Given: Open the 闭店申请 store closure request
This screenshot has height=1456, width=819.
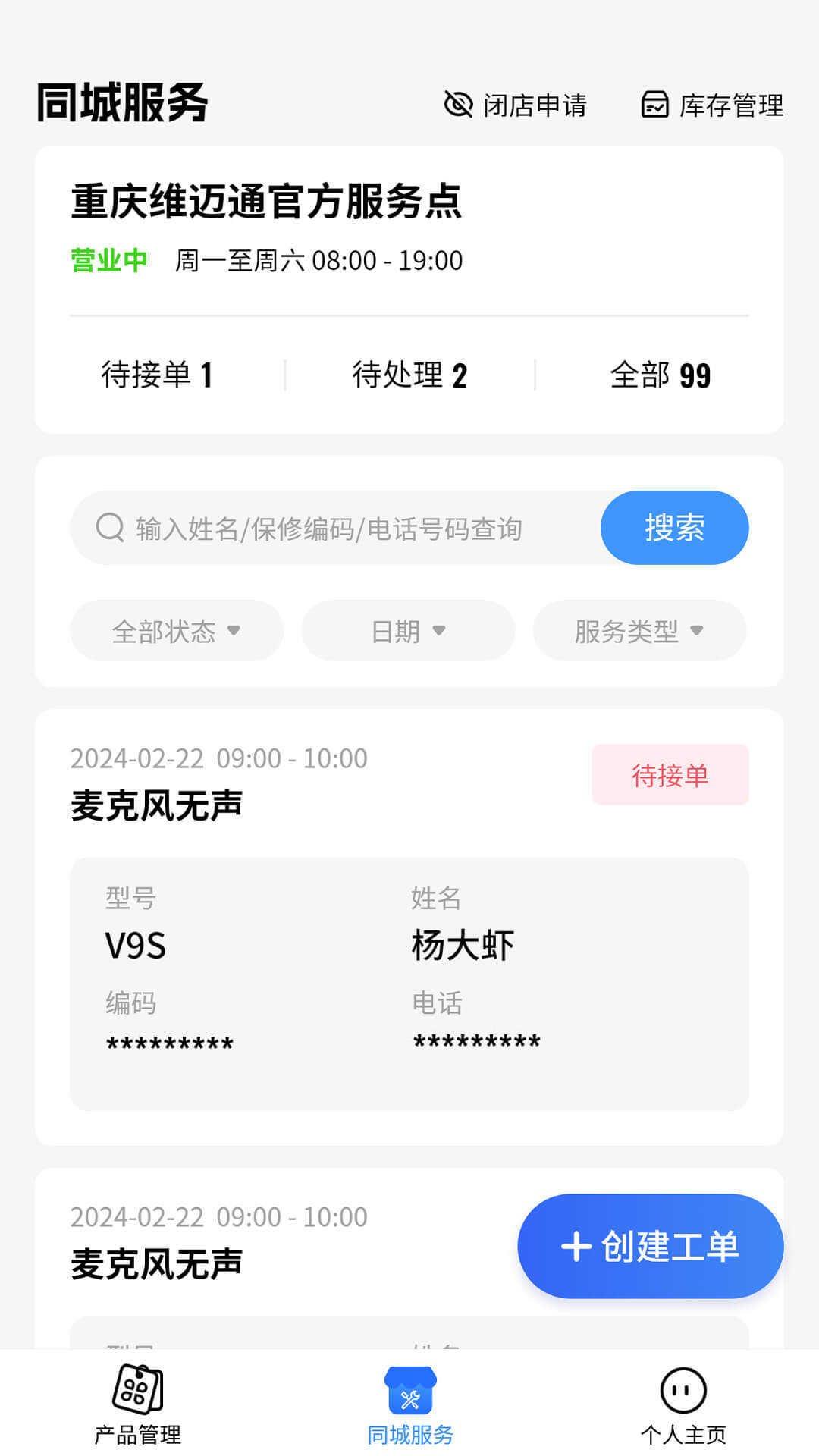Looking at the screenshot, I should 516,105.
